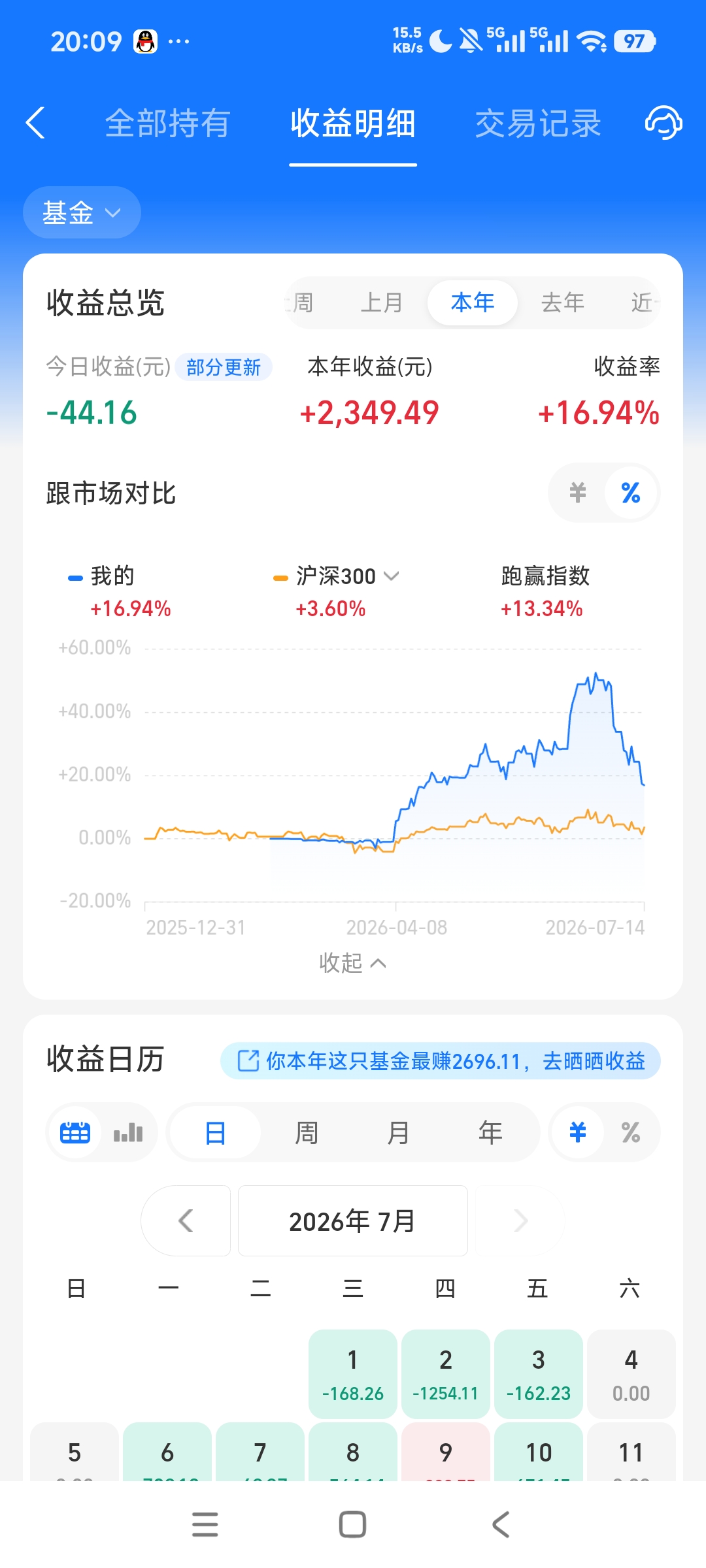Collapse the chart with 收起
Image resolution: width=706 pixels, height=1568 pixels.
tap(352, 962)
